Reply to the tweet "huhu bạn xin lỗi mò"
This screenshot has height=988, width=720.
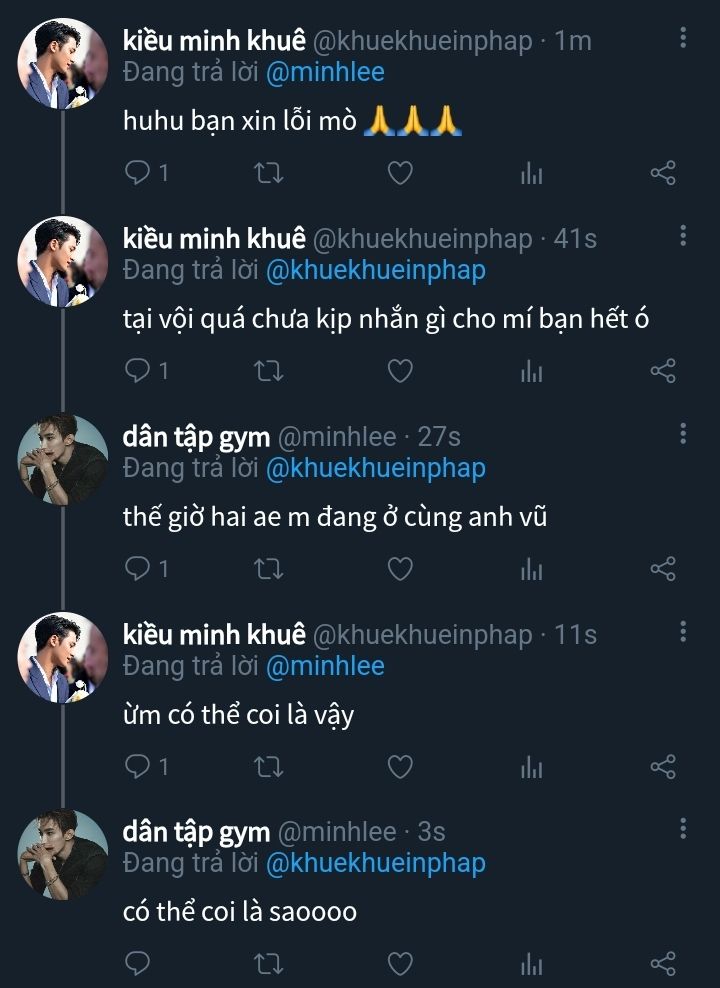pos(137,174)
